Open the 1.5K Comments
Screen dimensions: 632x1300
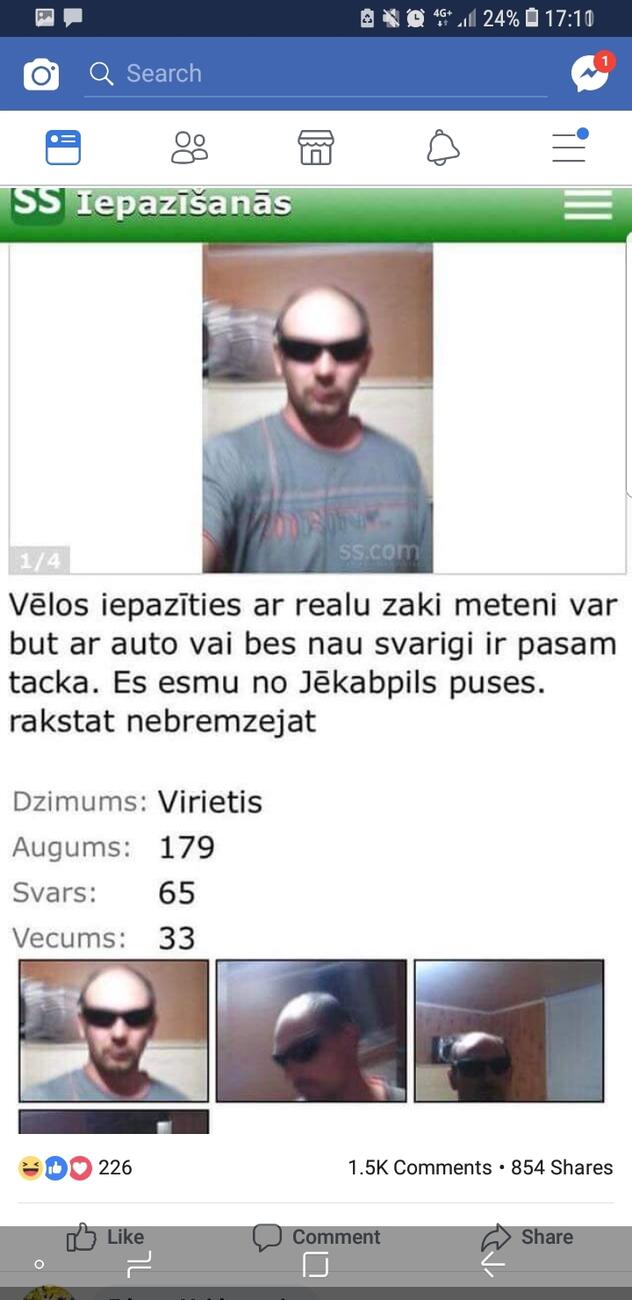coord(419,1167)
